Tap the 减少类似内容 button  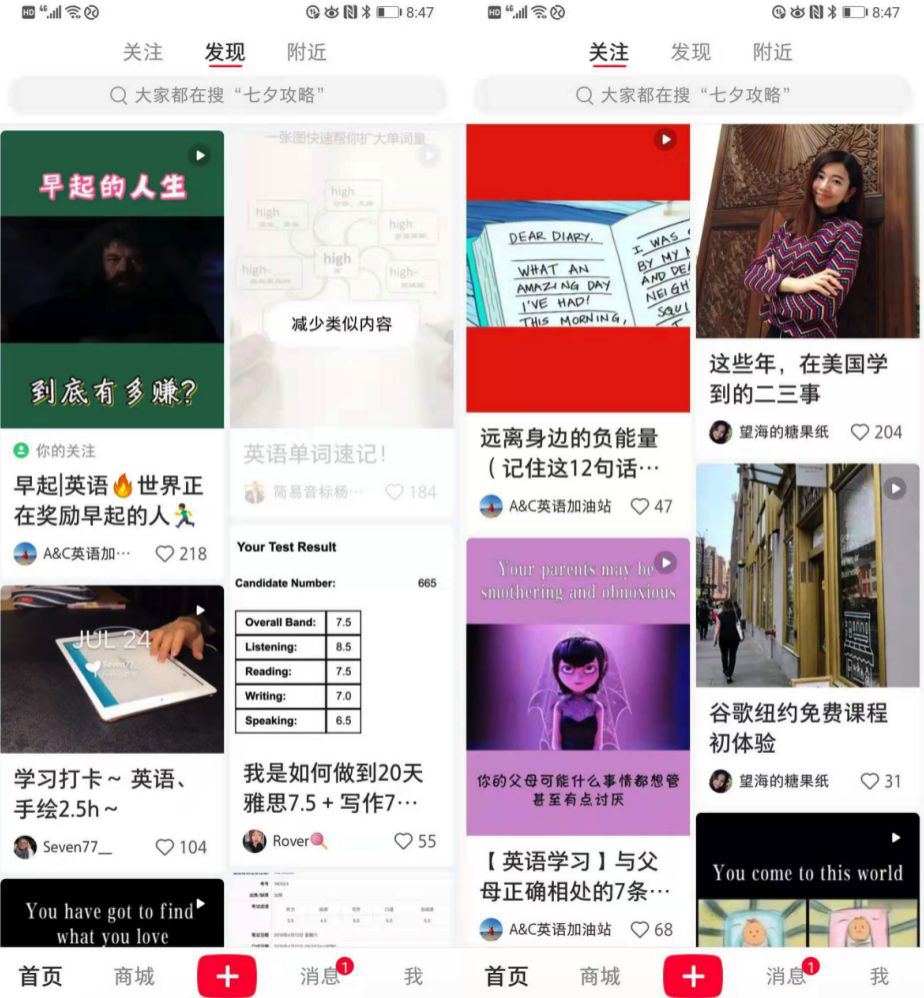pyautogui.click(x=341, y=323)
